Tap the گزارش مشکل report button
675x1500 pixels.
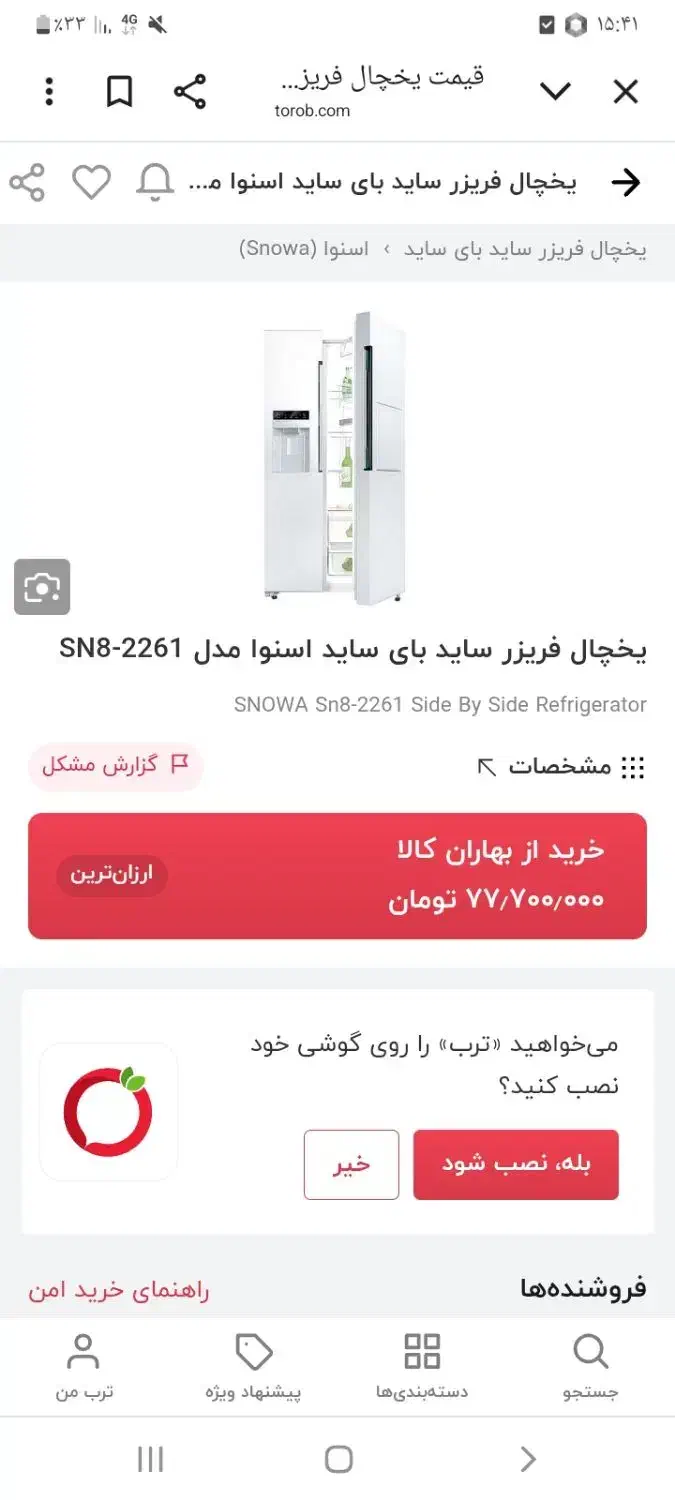pyautogui.click(x=115, y=766)
